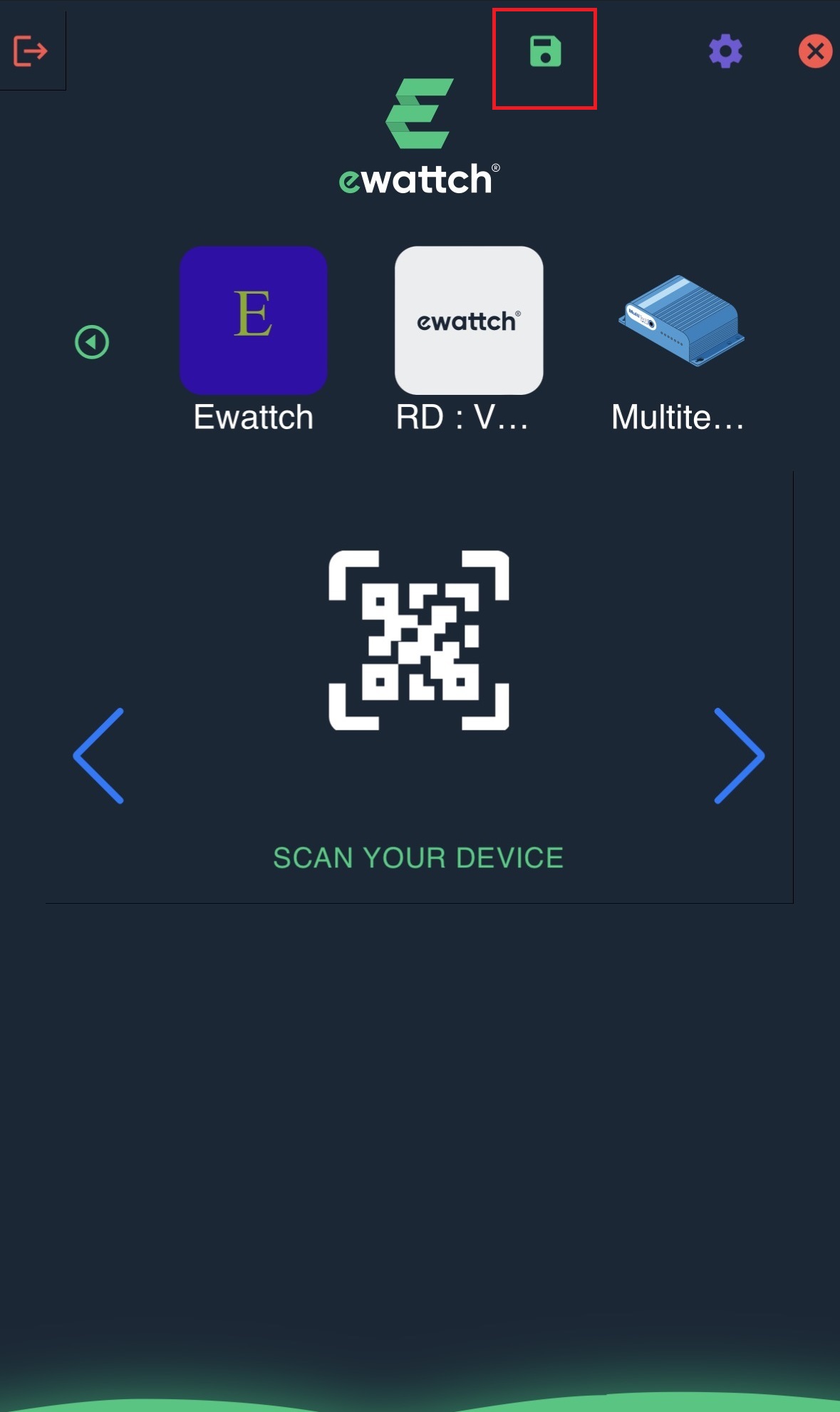Go to next slide with right chevron
The height and width of the screenshot is (1412, 840).
pyautogui.click(x=739, y=756)
